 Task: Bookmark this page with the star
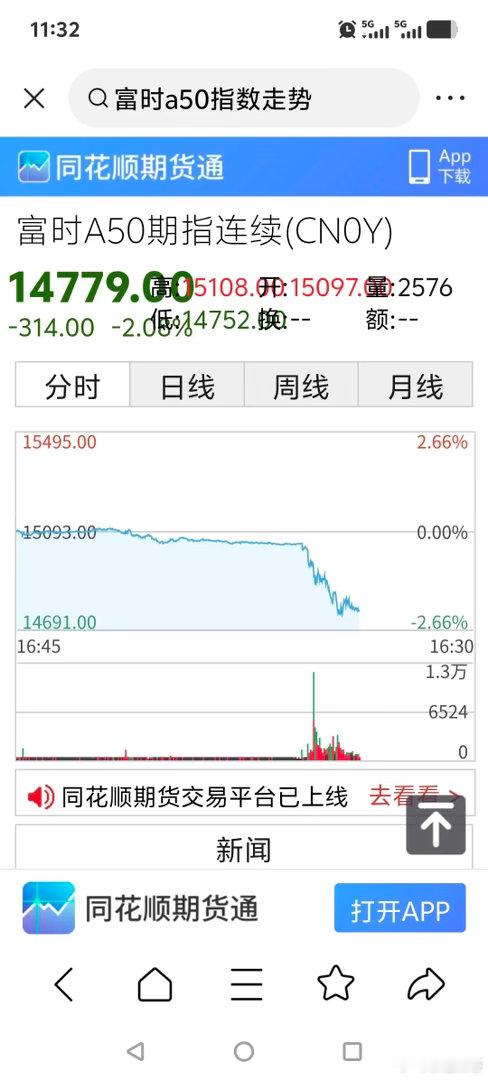click(x=336, y=983)
